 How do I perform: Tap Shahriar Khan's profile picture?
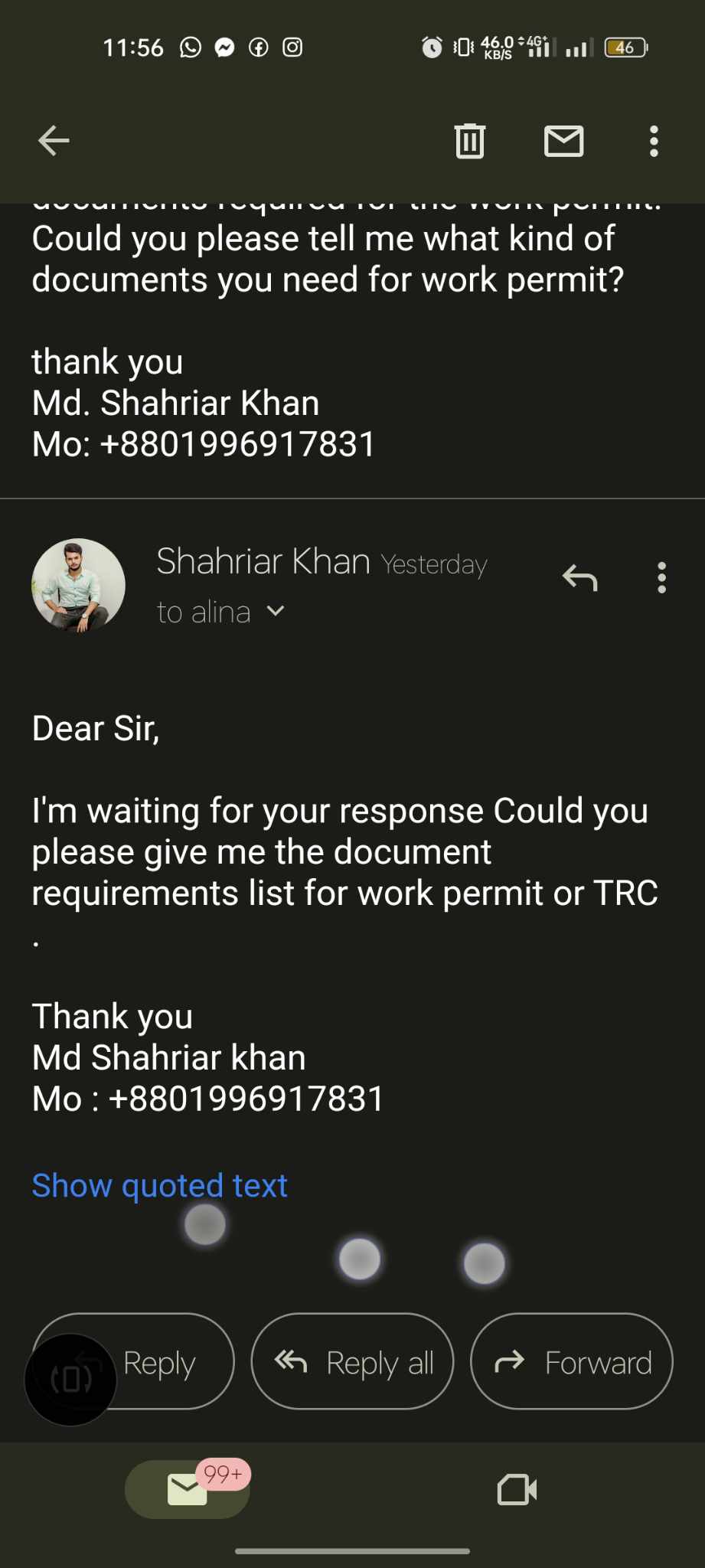click(78, 586)
